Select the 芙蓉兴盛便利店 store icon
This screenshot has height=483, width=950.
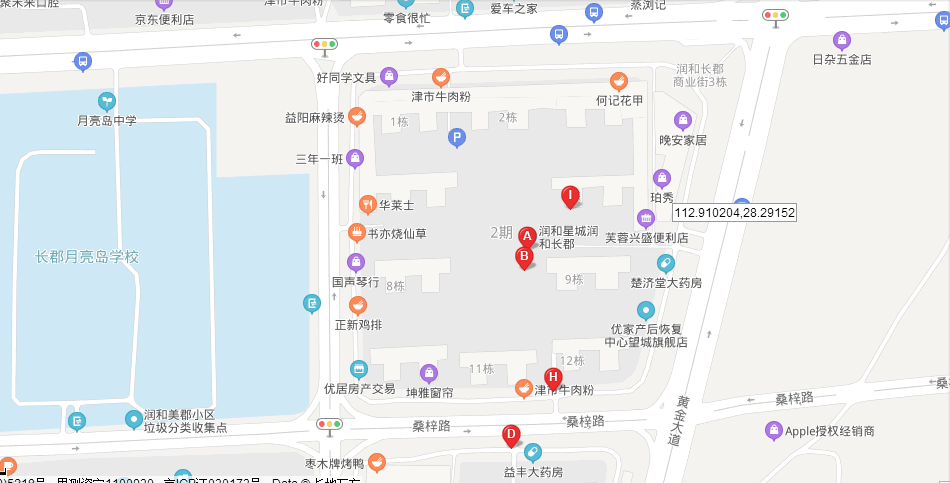pyautogui.click(x=646, y=219)
